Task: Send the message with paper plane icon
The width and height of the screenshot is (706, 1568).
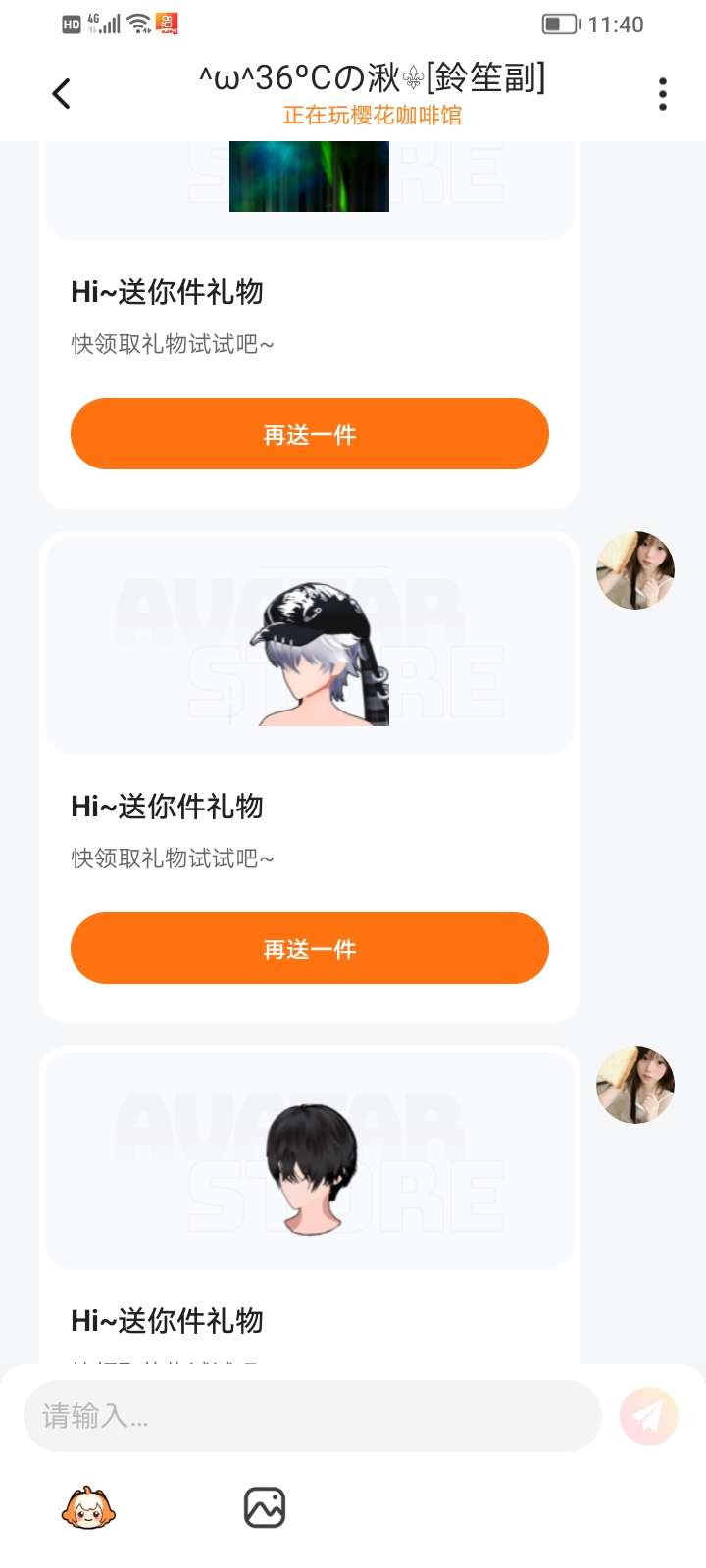Action: tap(648, 1416)
